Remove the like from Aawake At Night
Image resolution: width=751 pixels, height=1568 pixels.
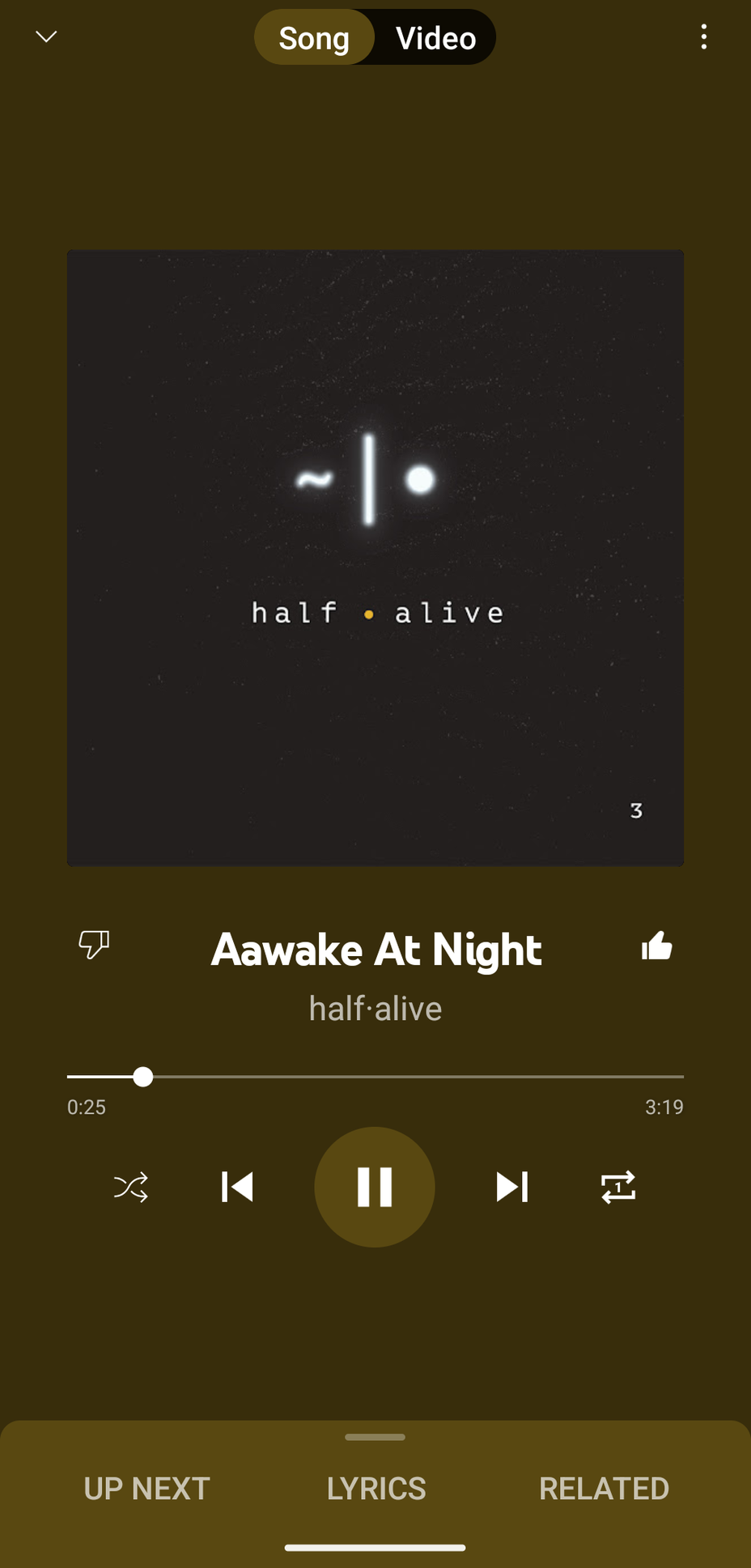[x=656, y=945]
